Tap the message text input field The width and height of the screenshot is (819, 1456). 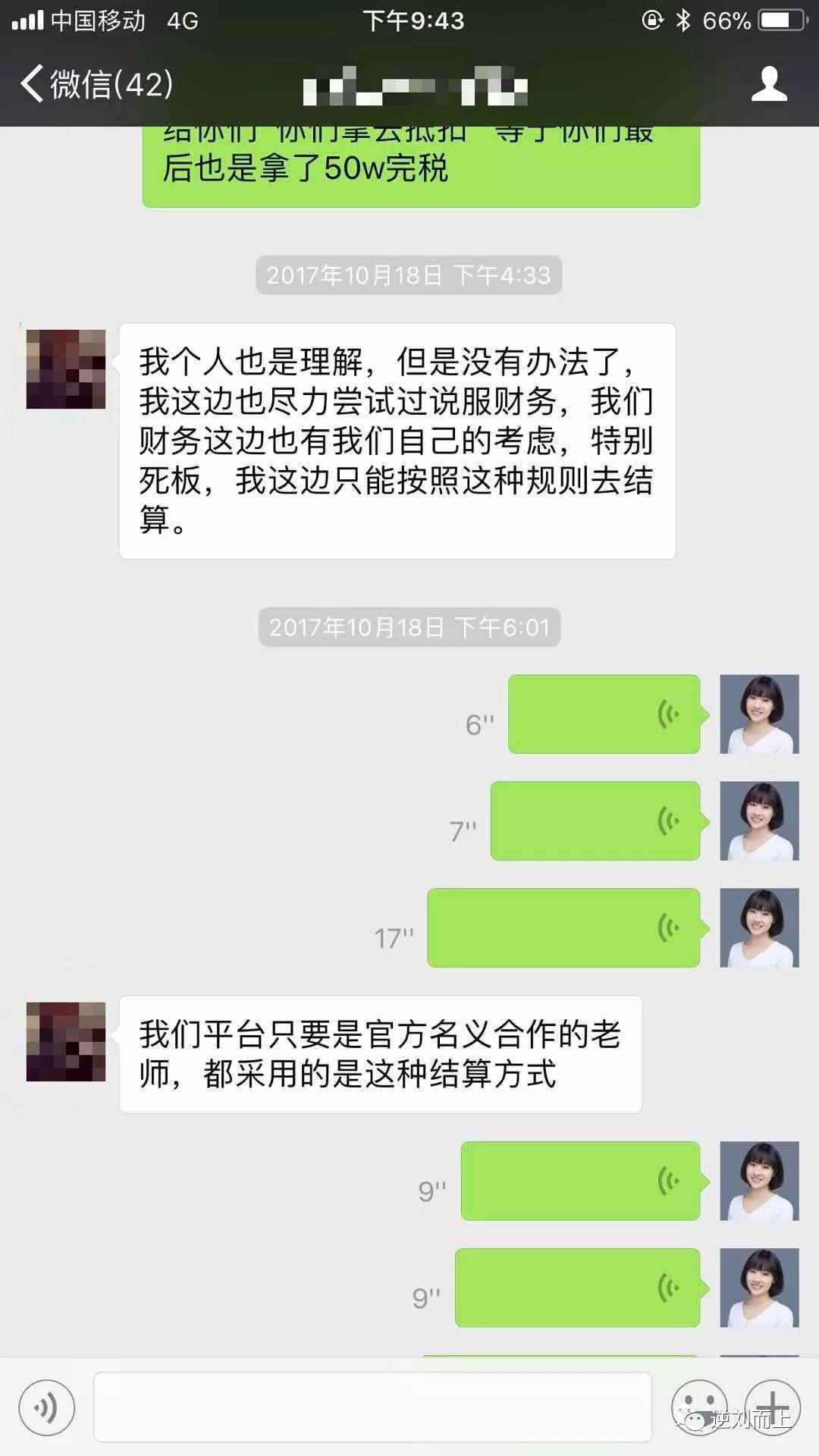372,1407
